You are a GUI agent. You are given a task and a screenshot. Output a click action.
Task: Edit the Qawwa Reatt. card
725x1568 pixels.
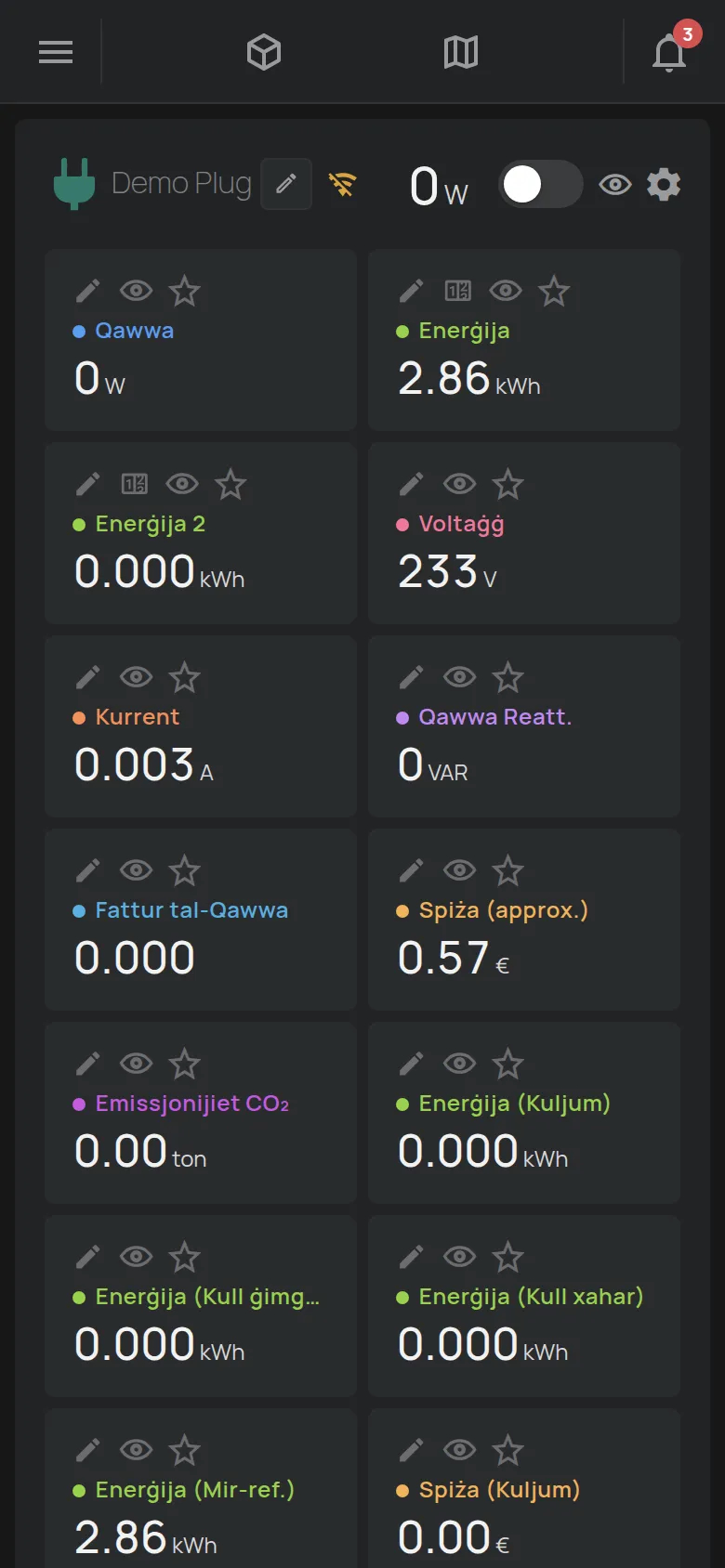click(411, 678)
